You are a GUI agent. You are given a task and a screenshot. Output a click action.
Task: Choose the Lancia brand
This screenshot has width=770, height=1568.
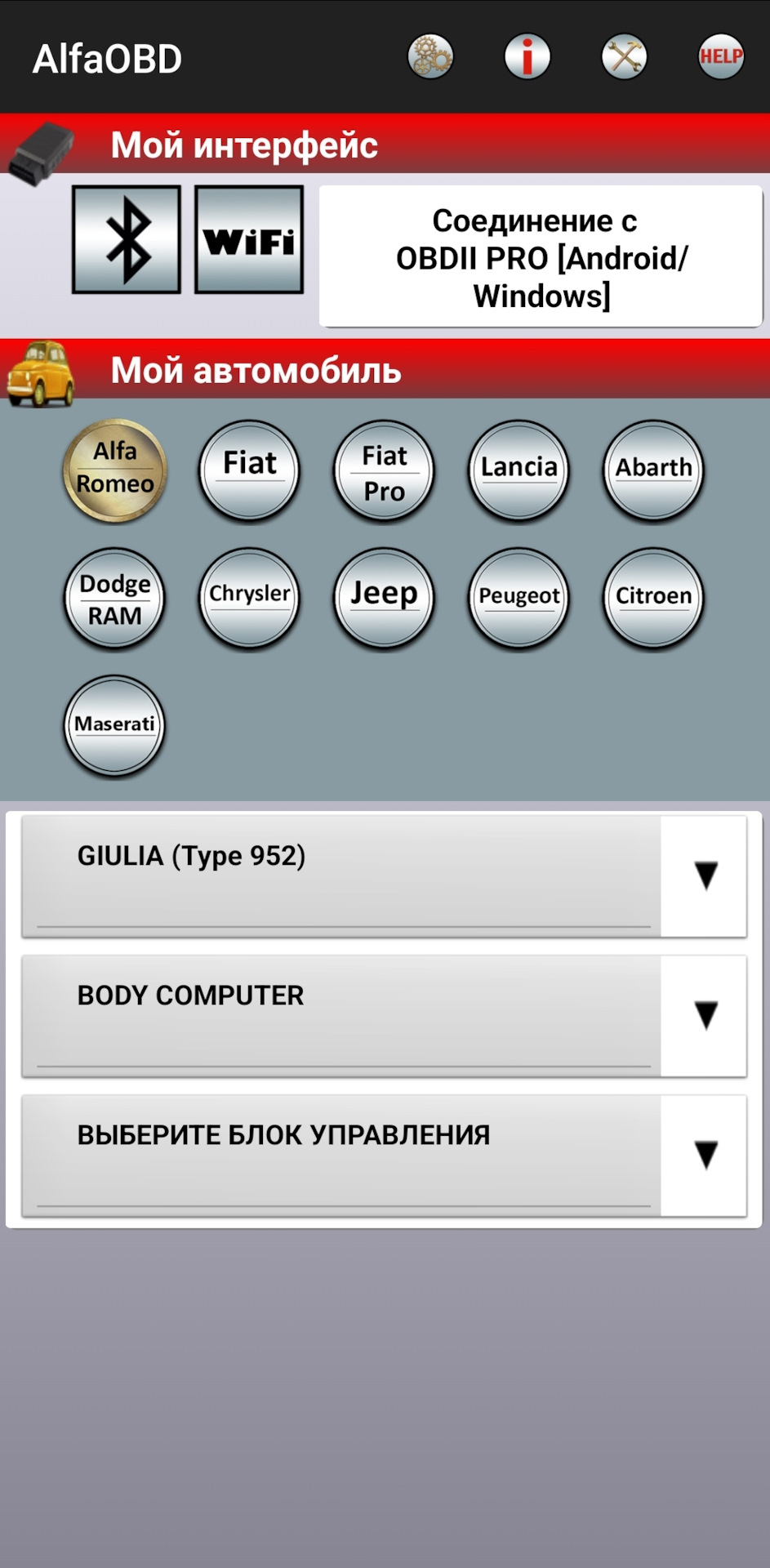coord(519,470)
